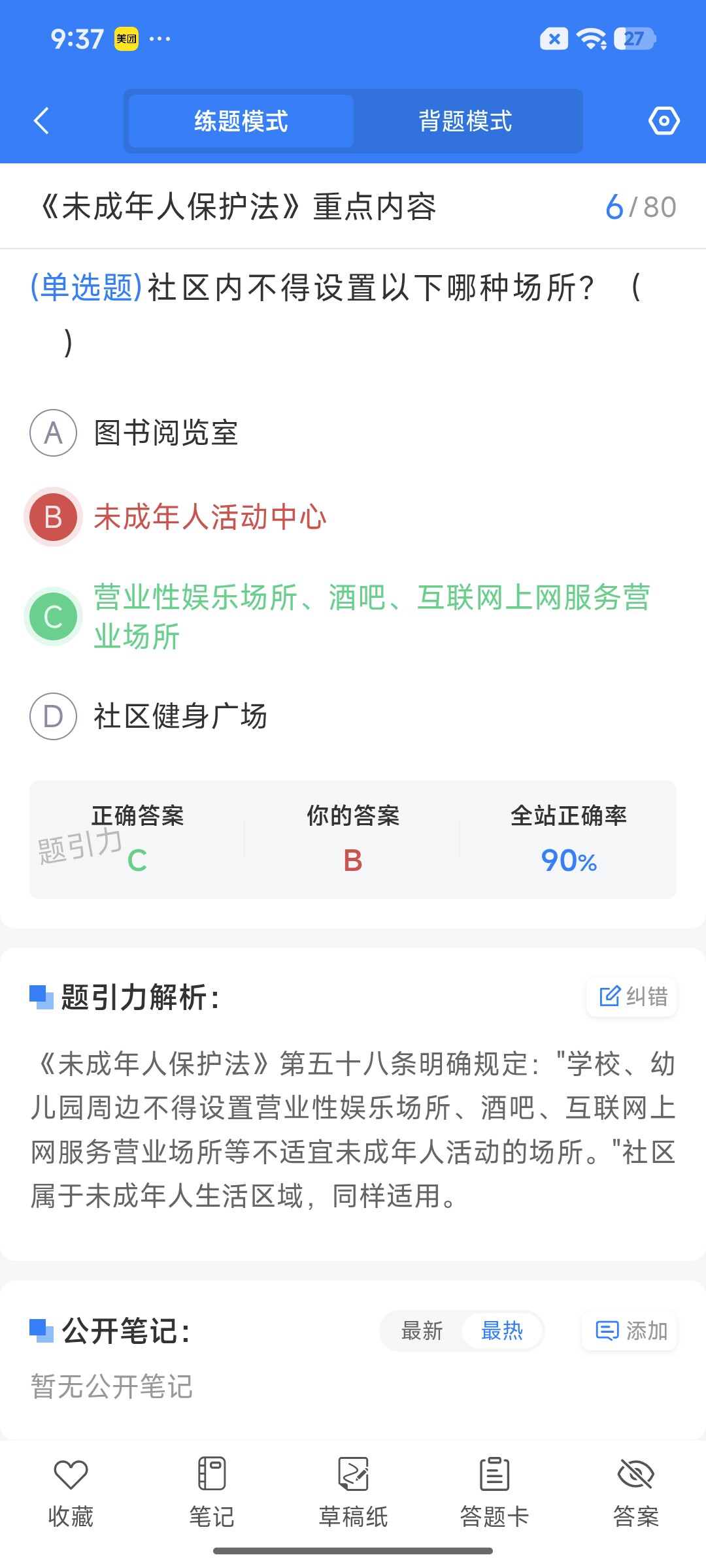Tap 纠错 to report an error
Image resolution: width=706 pixels, height=1568 pixels.
pos(631,996)
